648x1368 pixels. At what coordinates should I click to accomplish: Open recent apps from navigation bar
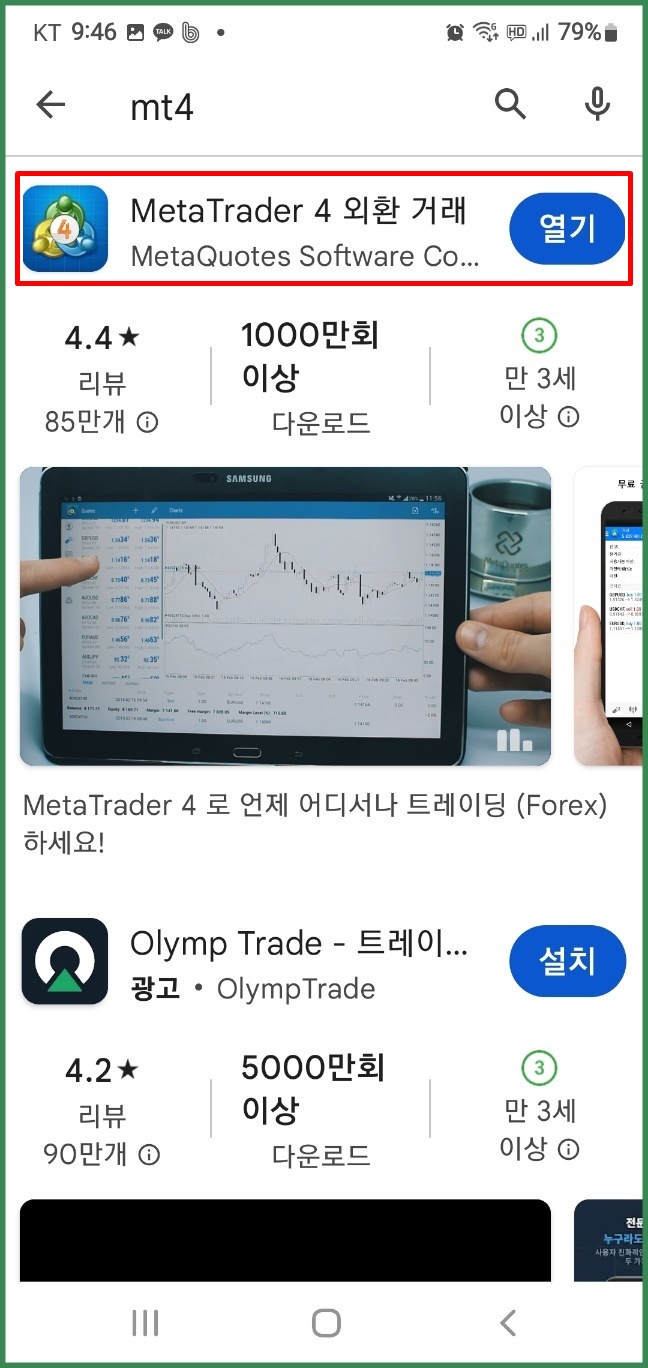(146, 1323)
